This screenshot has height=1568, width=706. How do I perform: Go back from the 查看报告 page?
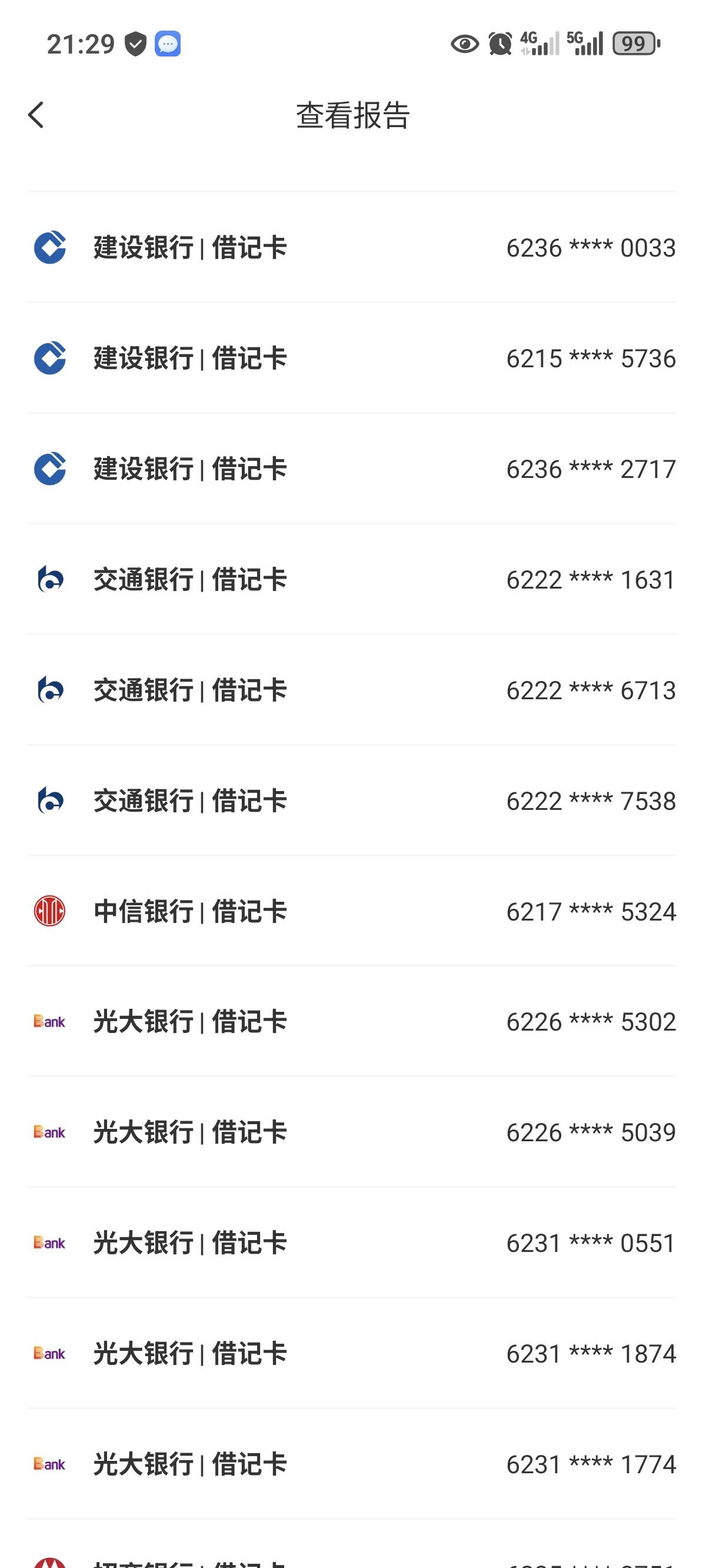click(x=36, y=114)
